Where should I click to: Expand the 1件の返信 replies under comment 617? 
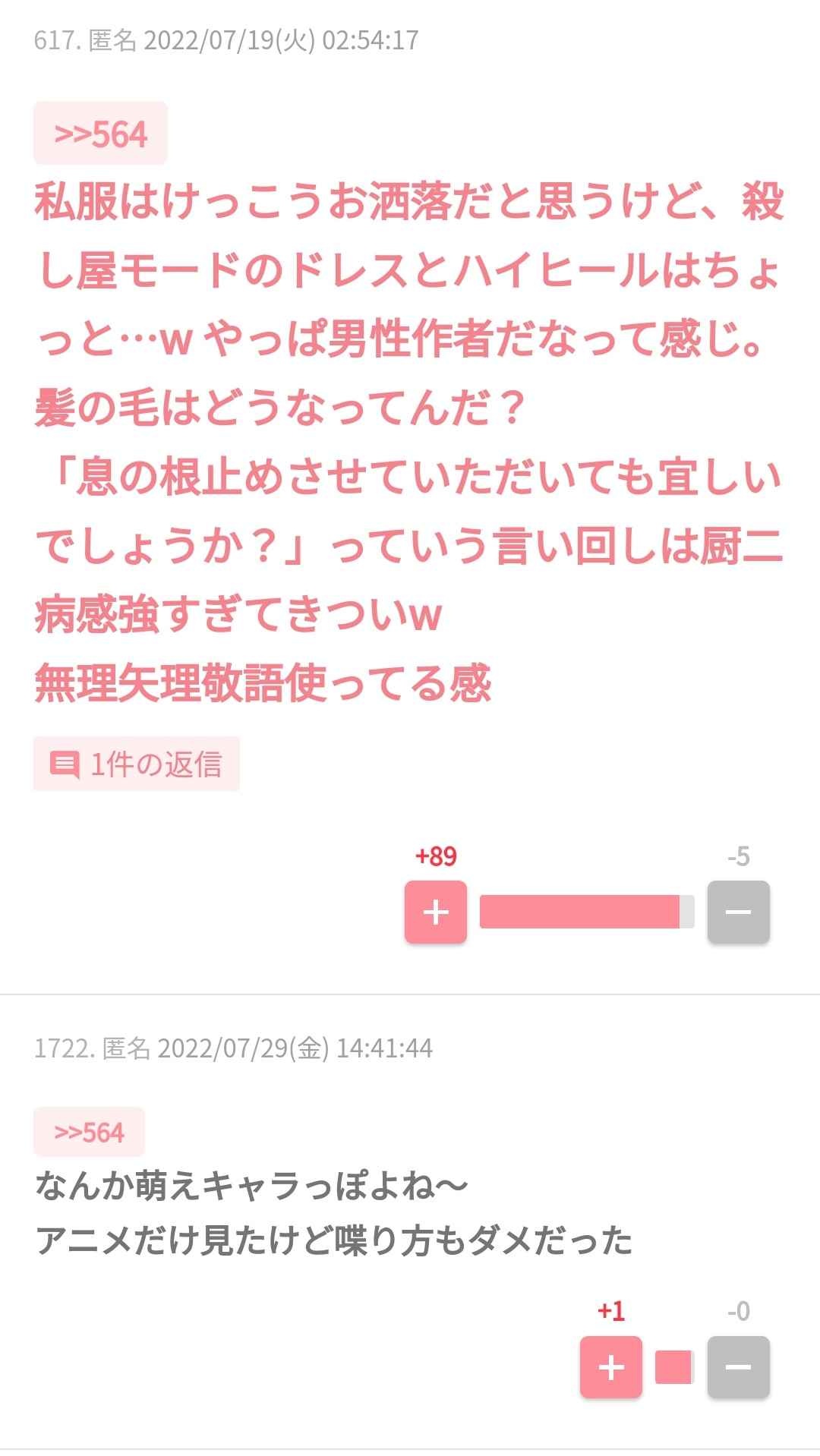pos(137,764)
